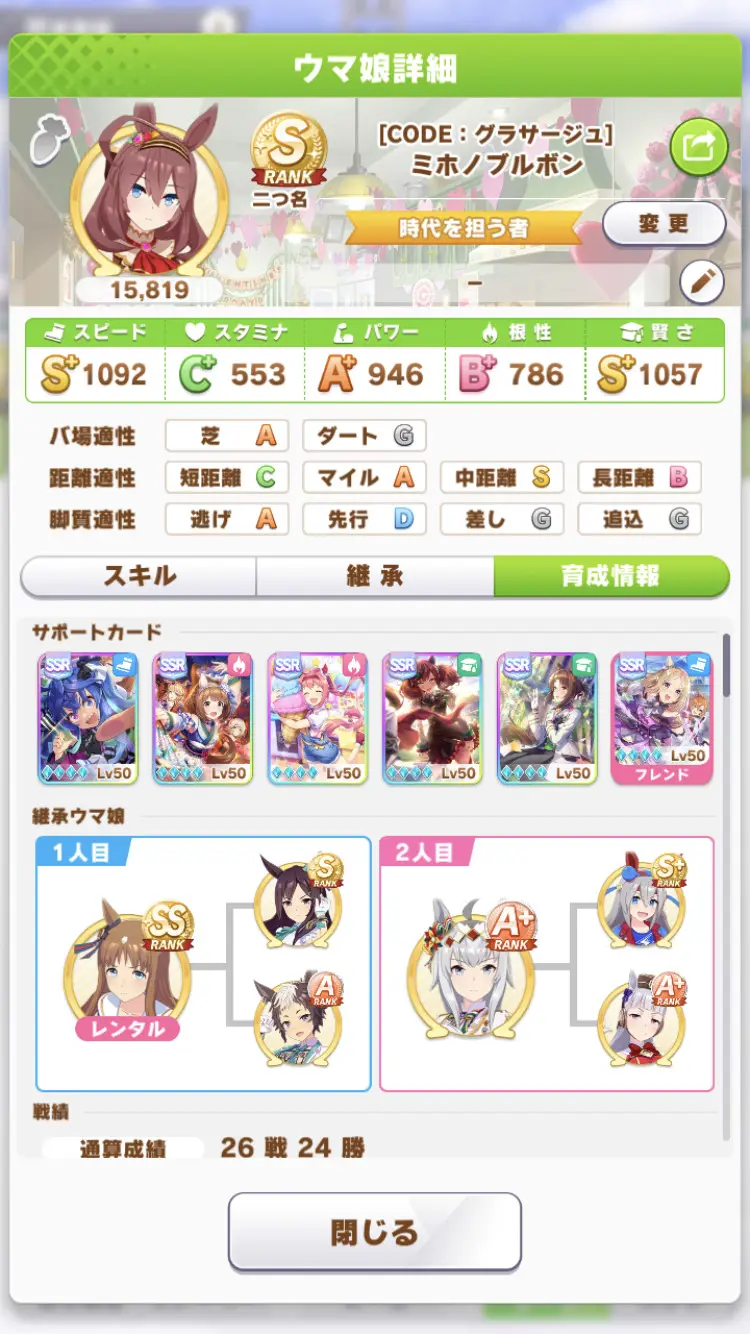Edit memo with the pencil icon
The image size is (750, 1334).
coord(702,282)
